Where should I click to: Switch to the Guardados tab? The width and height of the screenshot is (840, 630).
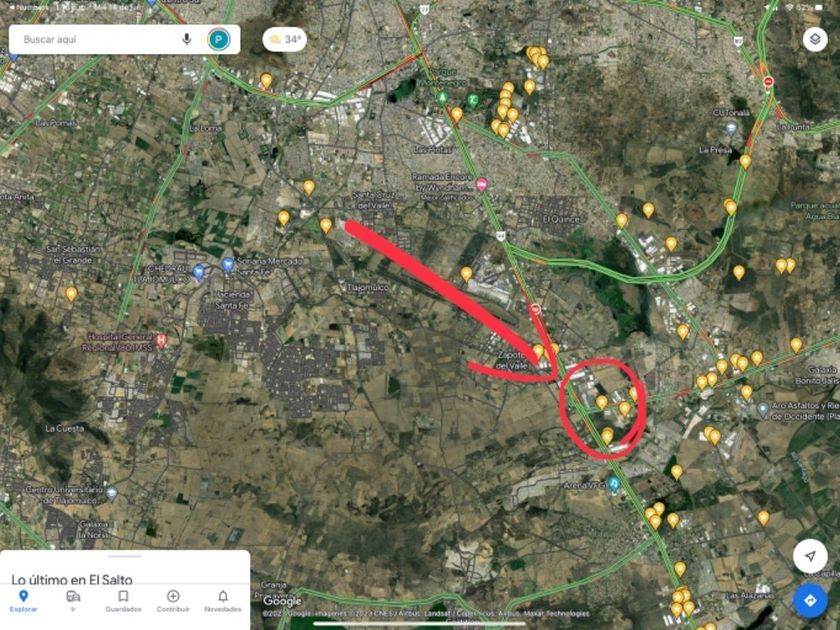point(123,601)
